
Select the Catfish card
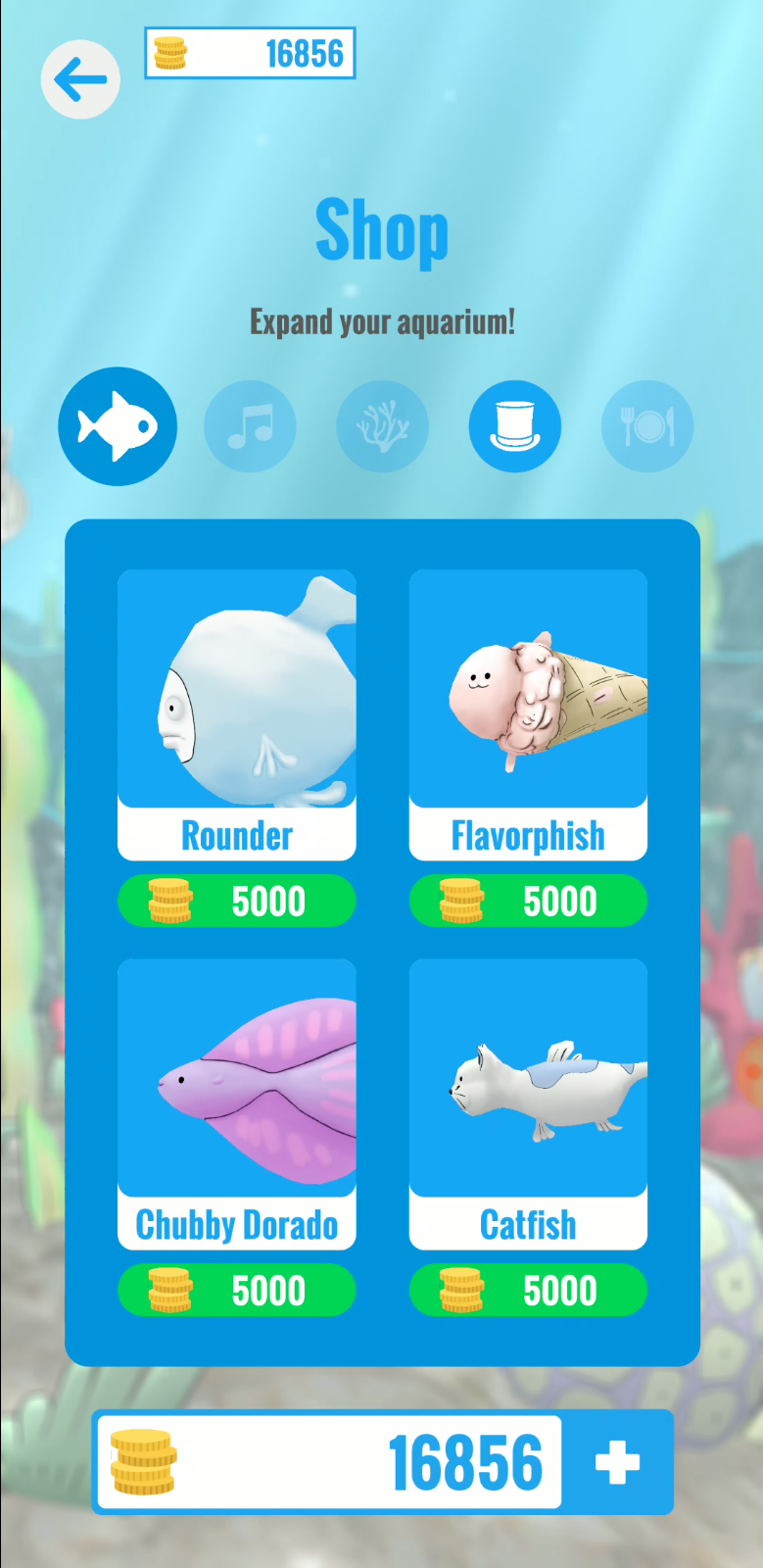528,1102
